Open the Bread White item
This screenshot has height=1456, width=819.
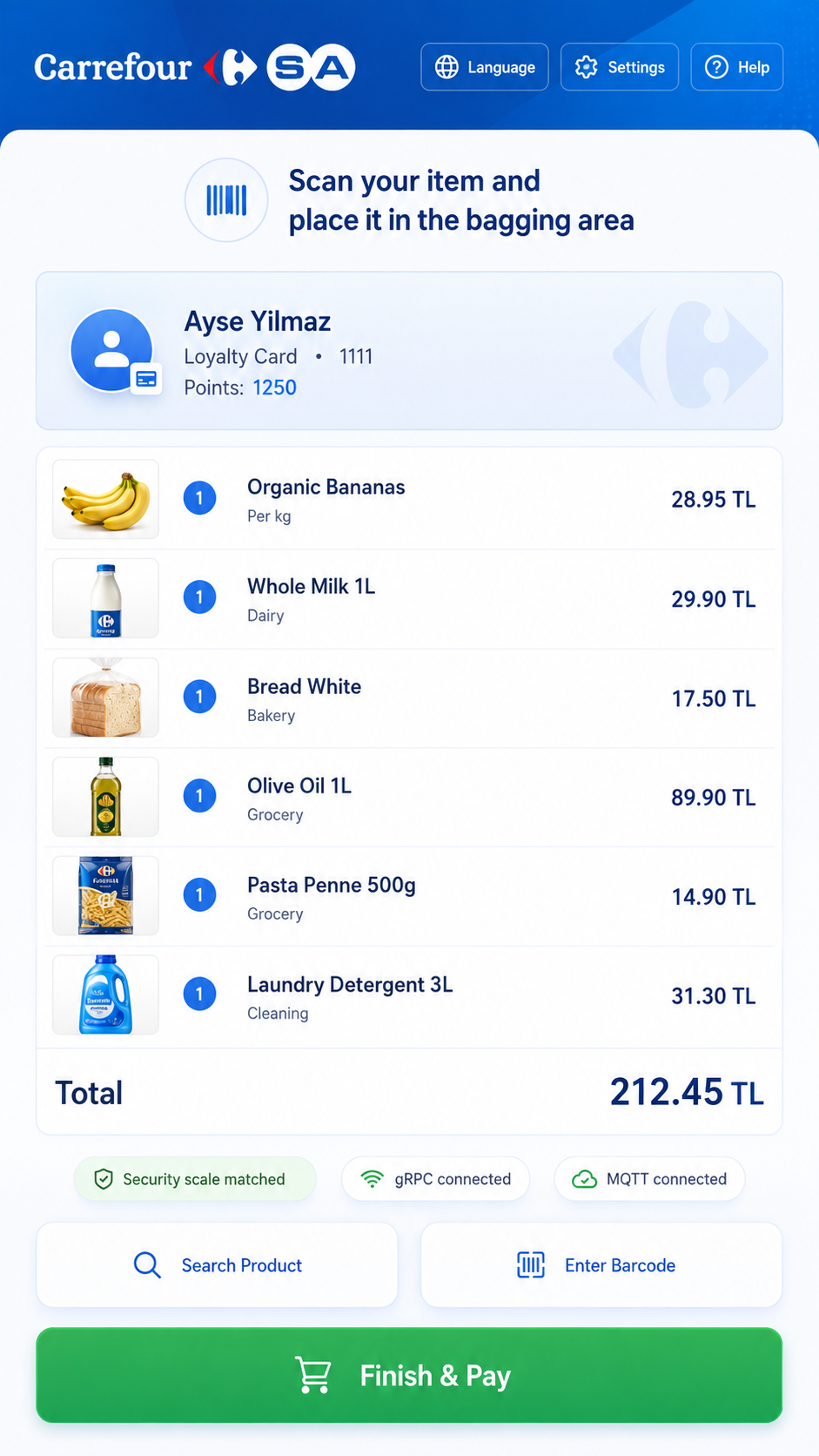coord(409,698)
